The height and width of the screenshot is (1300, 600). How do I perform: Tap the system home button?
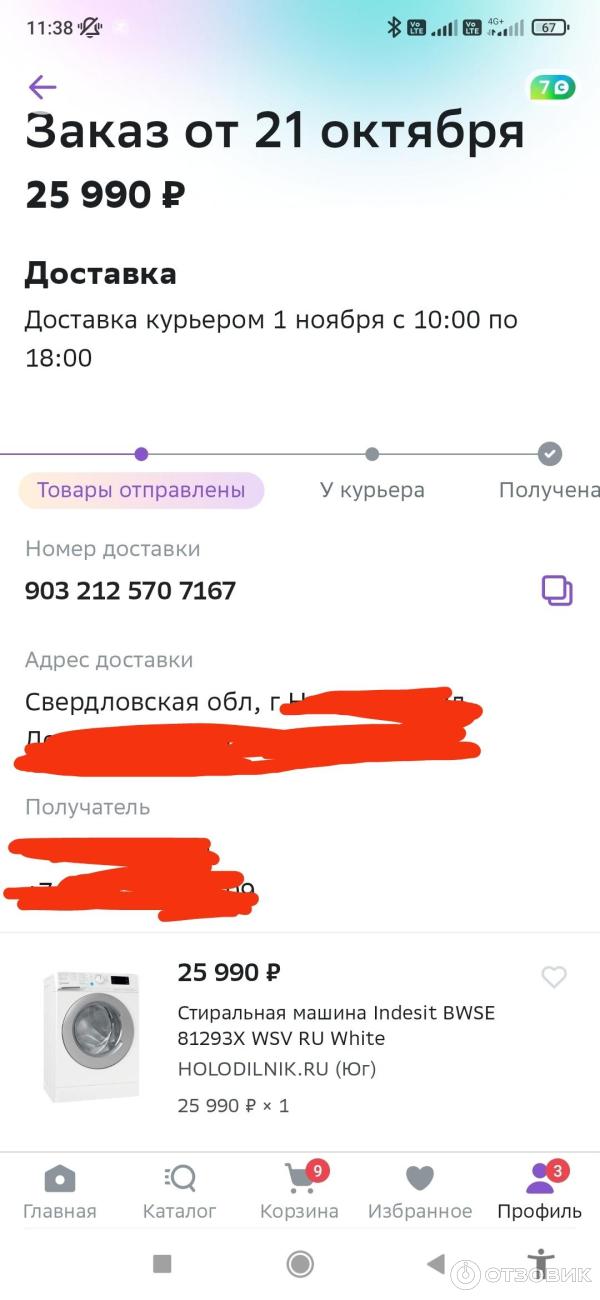pyautogui.click(x=300, y=1264)
